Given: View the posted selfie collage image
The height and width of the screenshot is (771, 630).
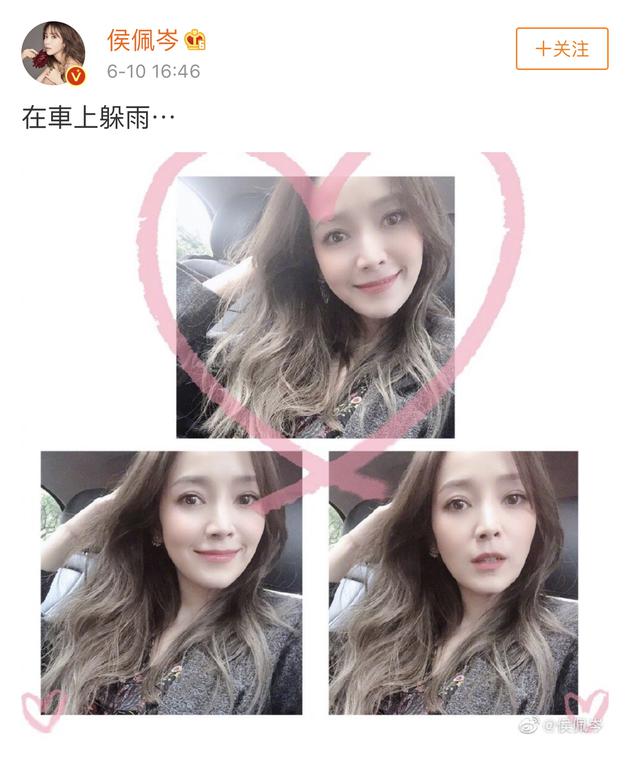Looking at the screenshot, I should pyautogui.click(x=315, y=440).
